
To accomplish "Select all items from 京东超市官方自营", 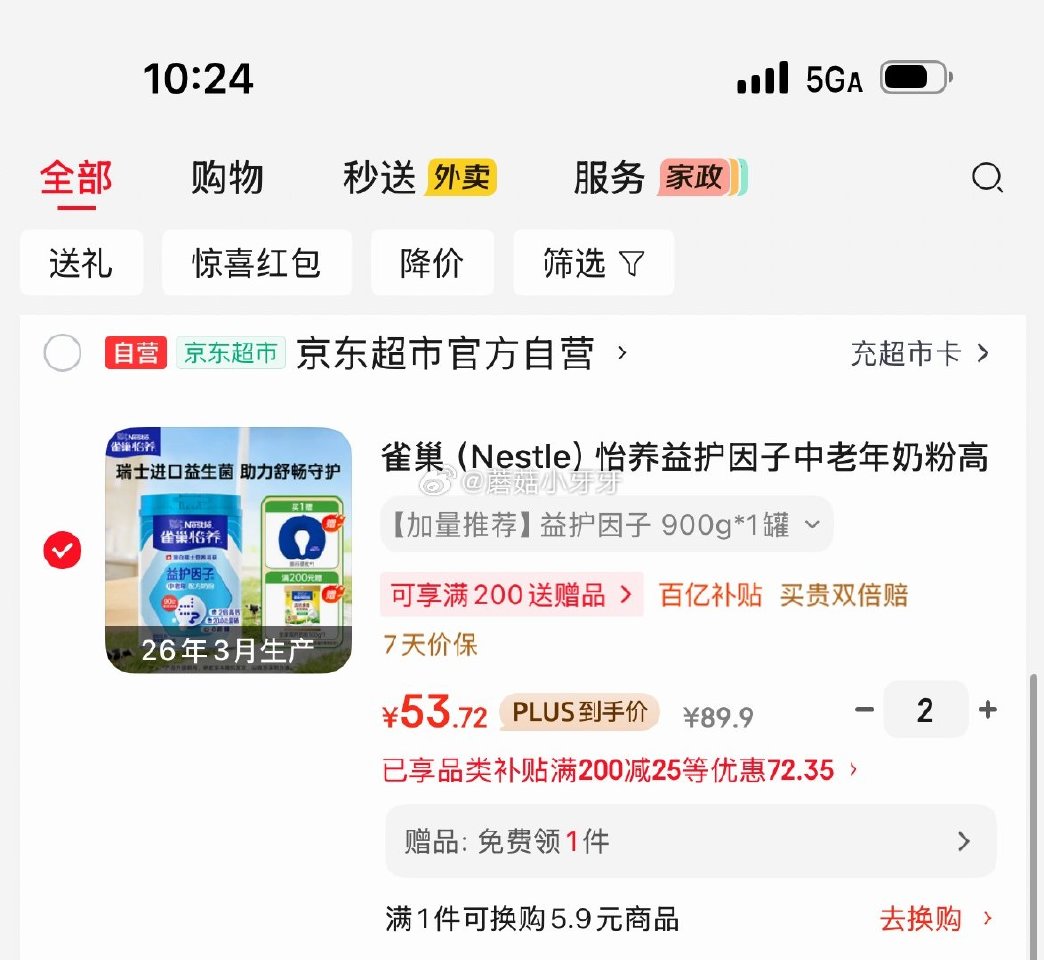I will [63, 353].
